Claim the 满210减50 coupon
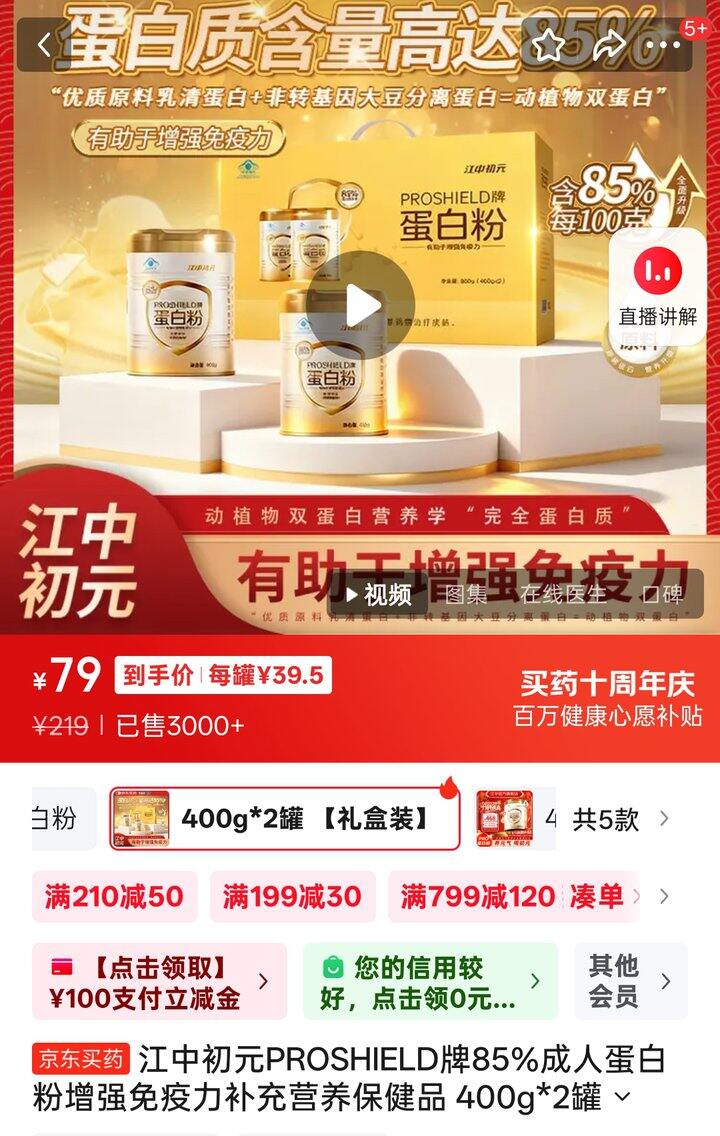The image size is (720, 1136). tap(114, 896)
